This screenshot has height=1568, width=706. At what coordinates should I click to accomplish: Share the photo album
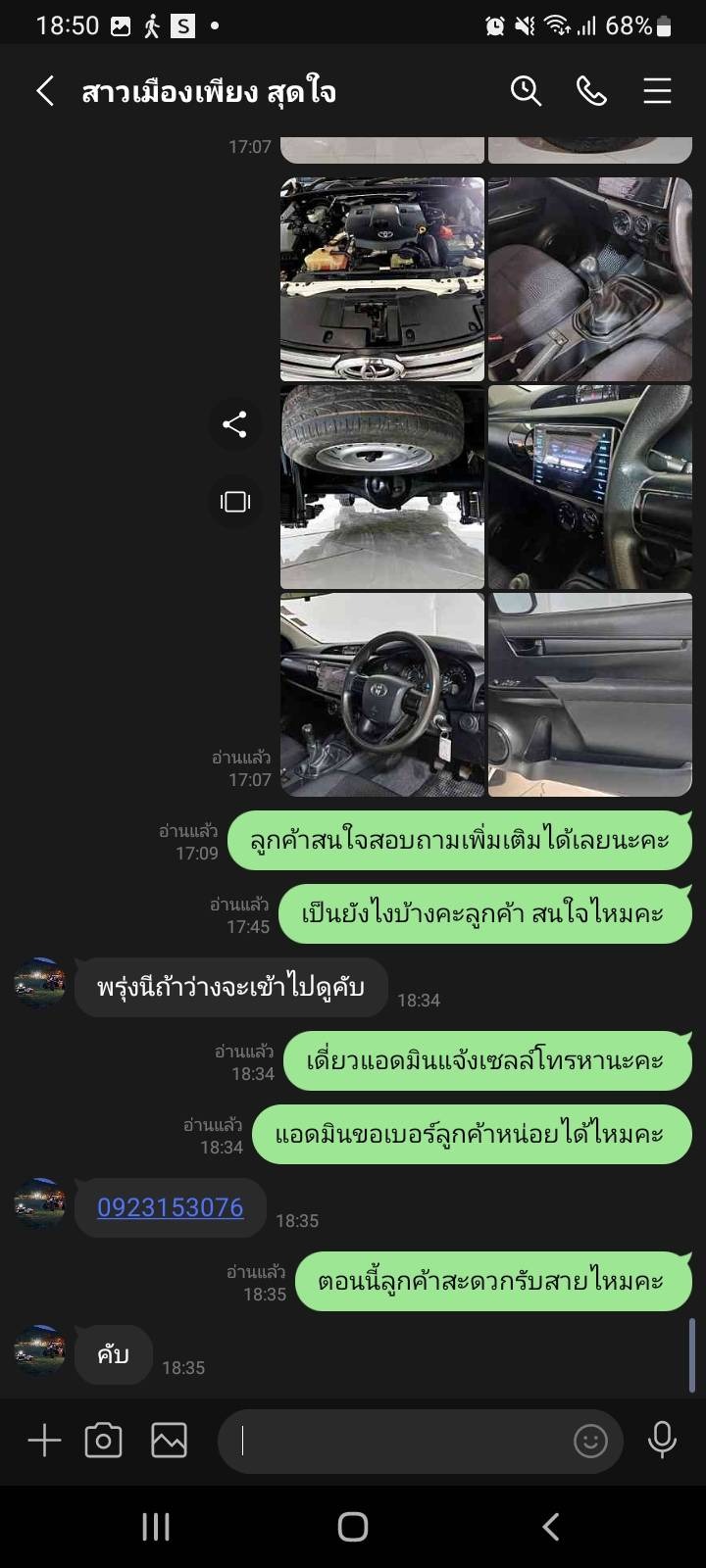point(234,424)
